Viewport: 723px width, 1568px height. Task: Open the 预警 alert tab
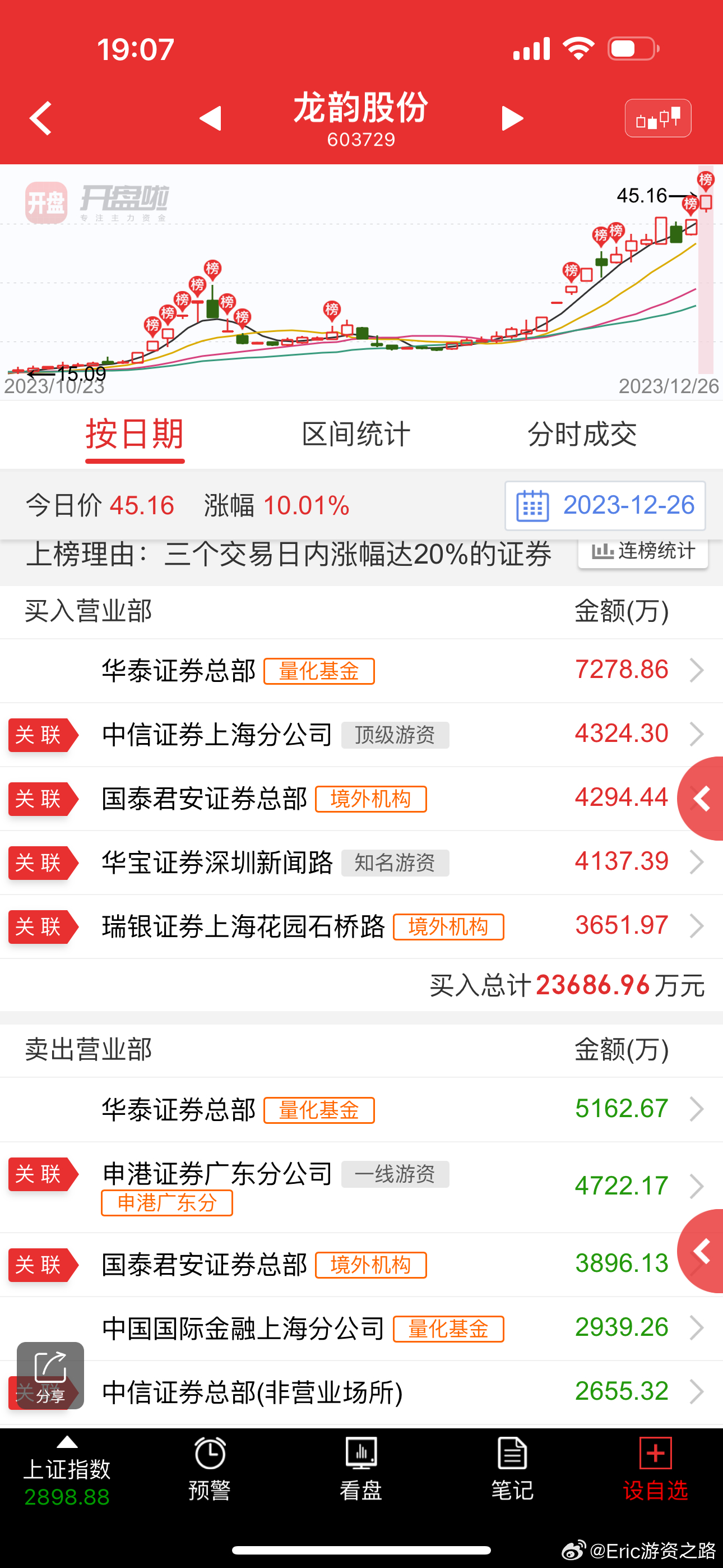(x=210, y=1468)
